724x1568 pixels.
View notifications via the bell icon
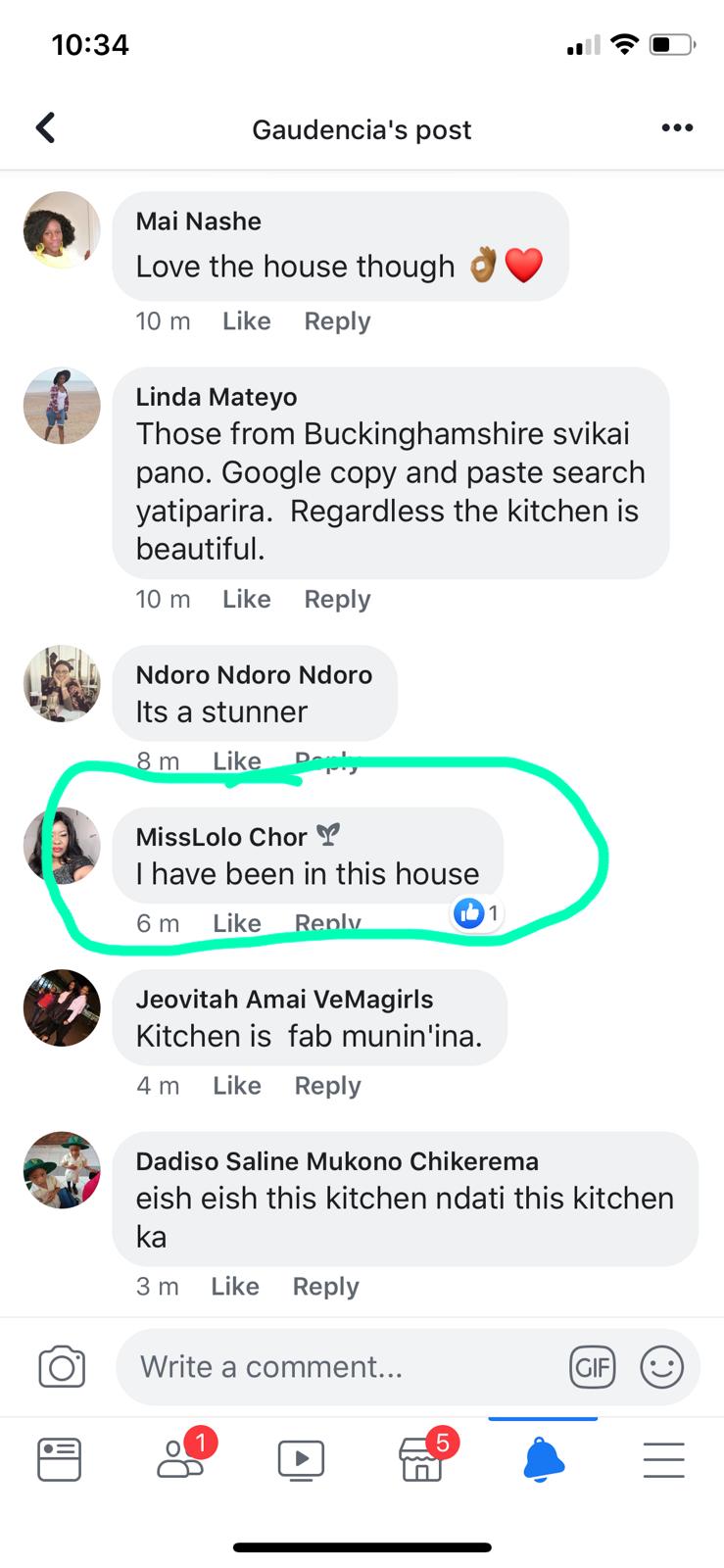(x=542, y=1459)
